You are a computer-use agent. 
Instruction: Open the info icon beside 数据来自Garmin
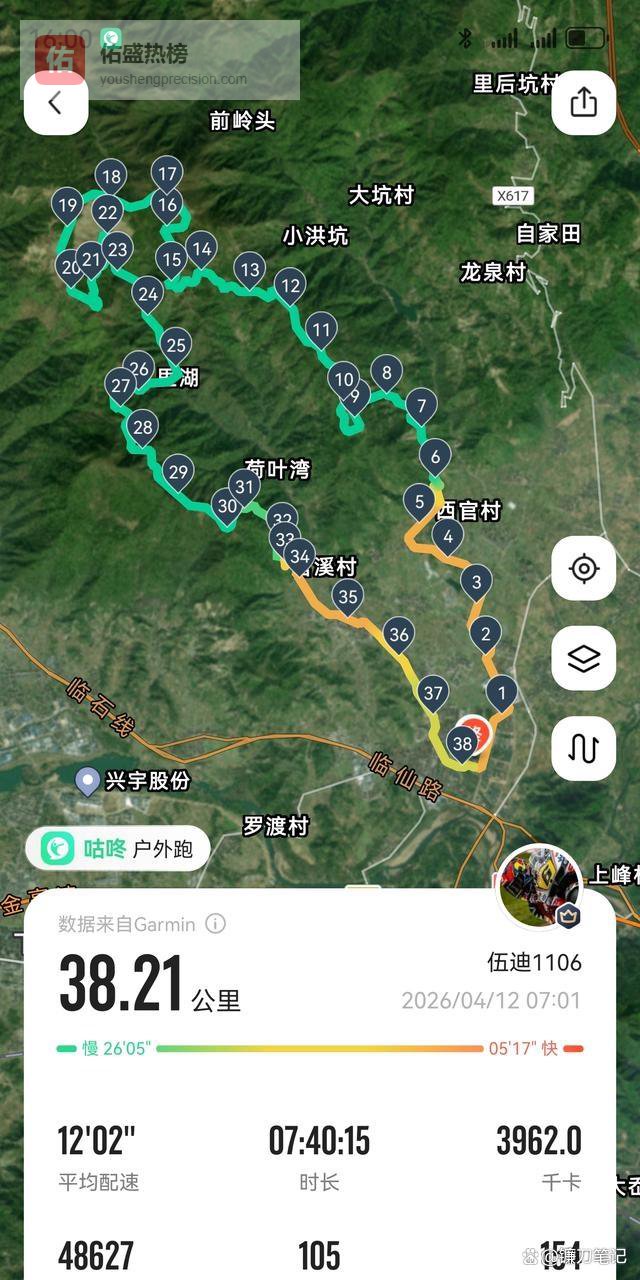pos(215,924)
